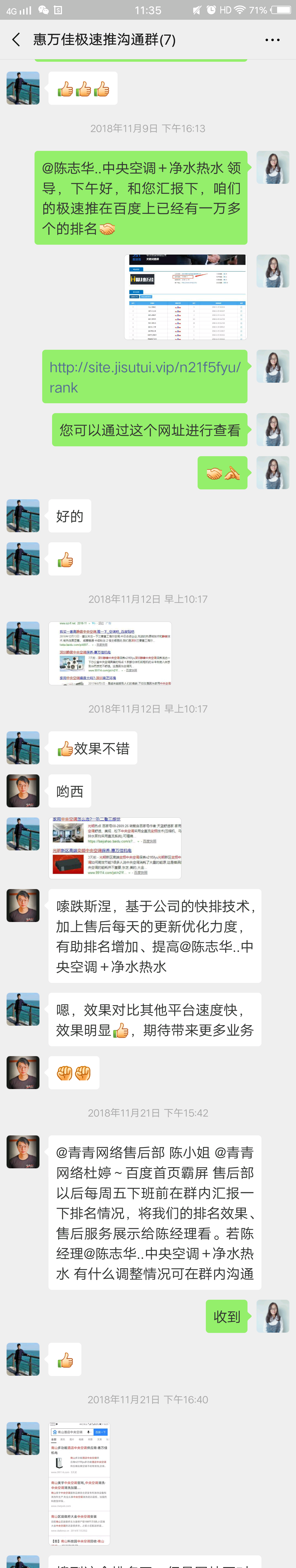296x1568 pixels.
Task: Open the group chat overflow menu
Action: 272,40
